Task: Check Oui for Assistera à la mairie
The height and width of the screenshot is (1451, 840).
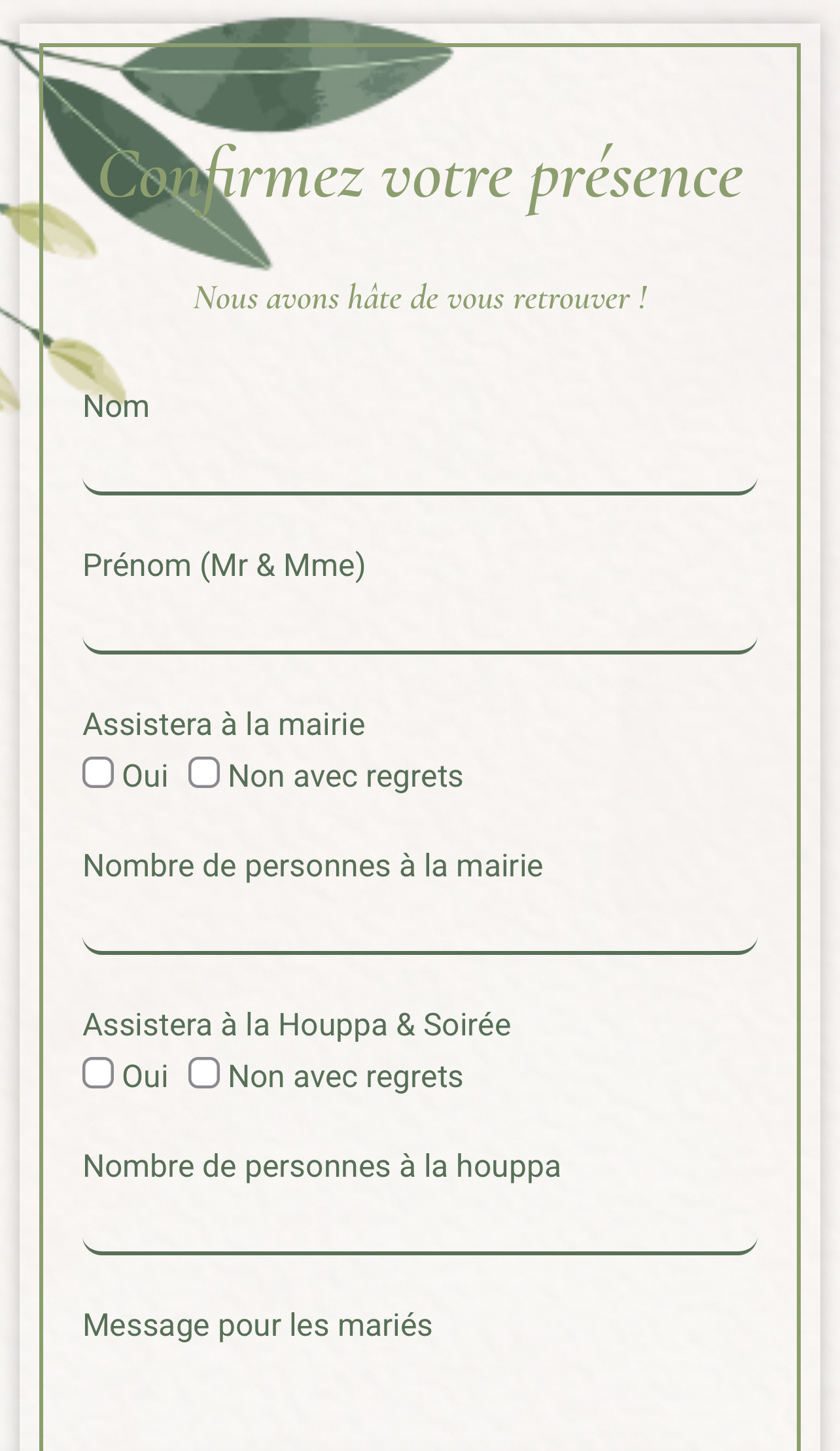Action: coord(98,772)
